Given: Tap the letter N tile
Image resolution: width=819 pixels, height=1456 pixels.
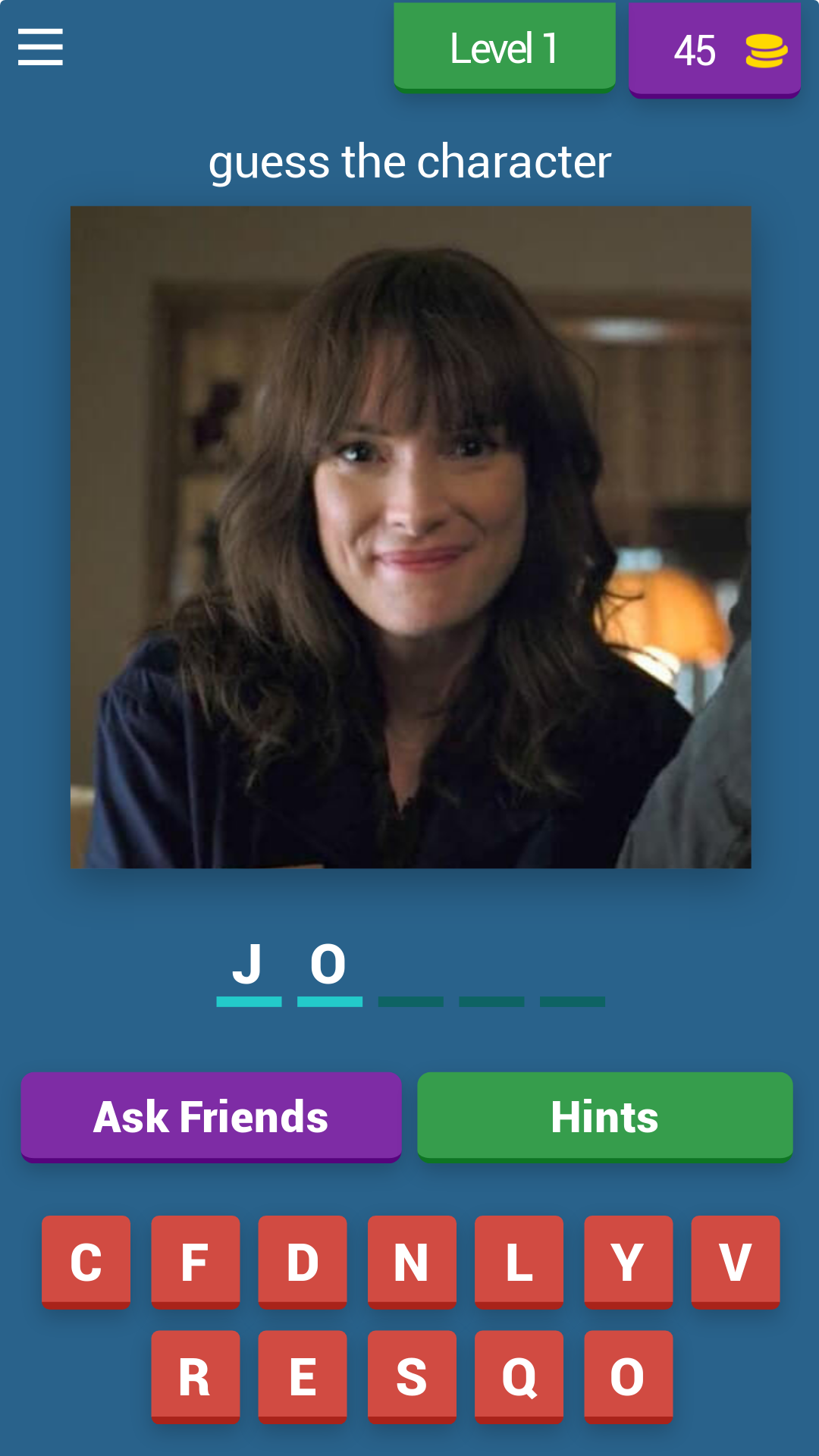Looking at the screenshot, I should point(412,1262).
